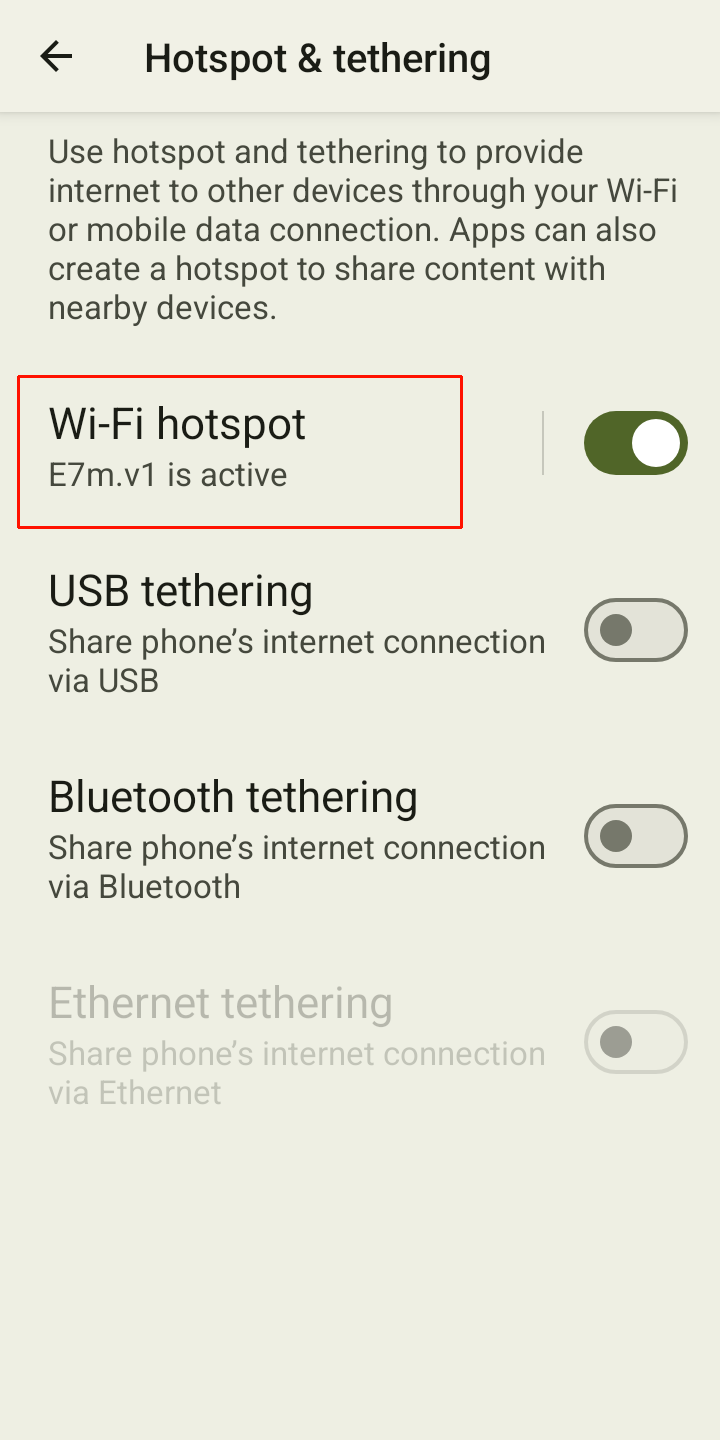Enable USB tethering
The width and height of the screenshot is (720, 1440).
[635, 630]
